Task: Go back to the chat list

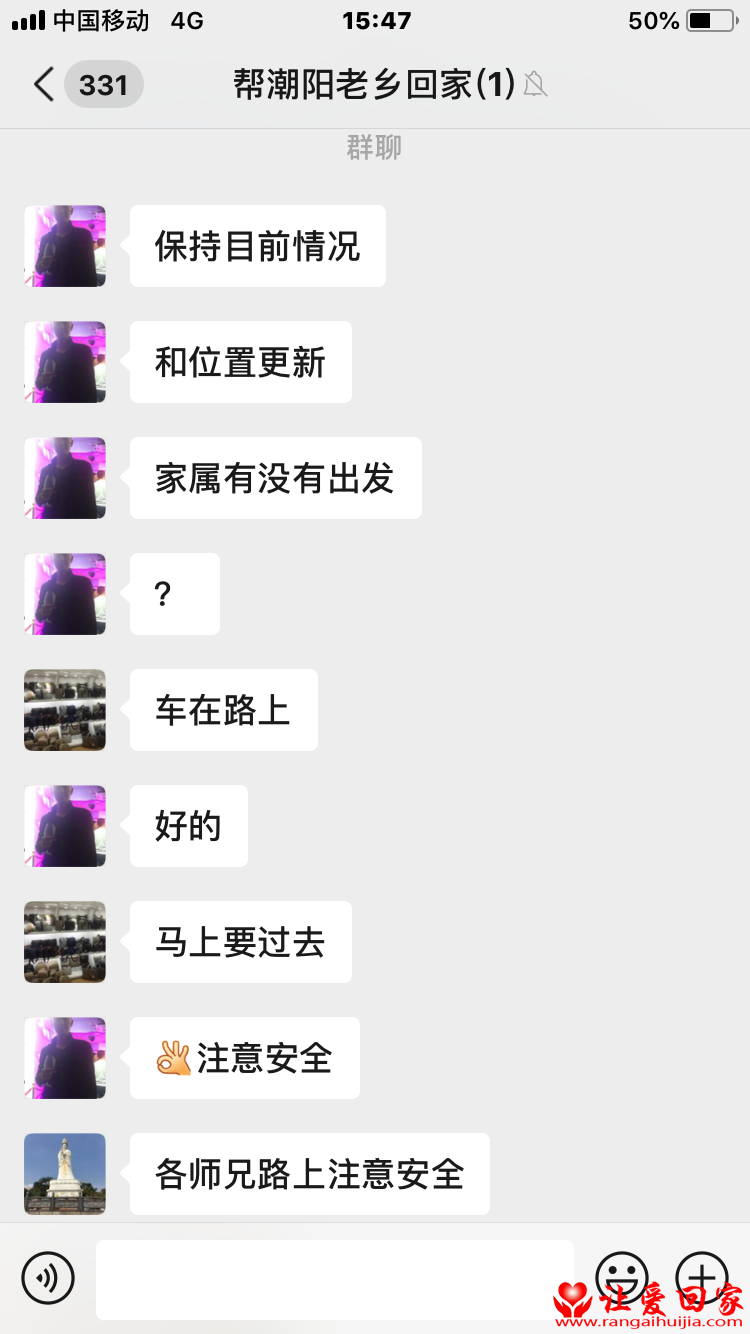Action: point(45,85)
